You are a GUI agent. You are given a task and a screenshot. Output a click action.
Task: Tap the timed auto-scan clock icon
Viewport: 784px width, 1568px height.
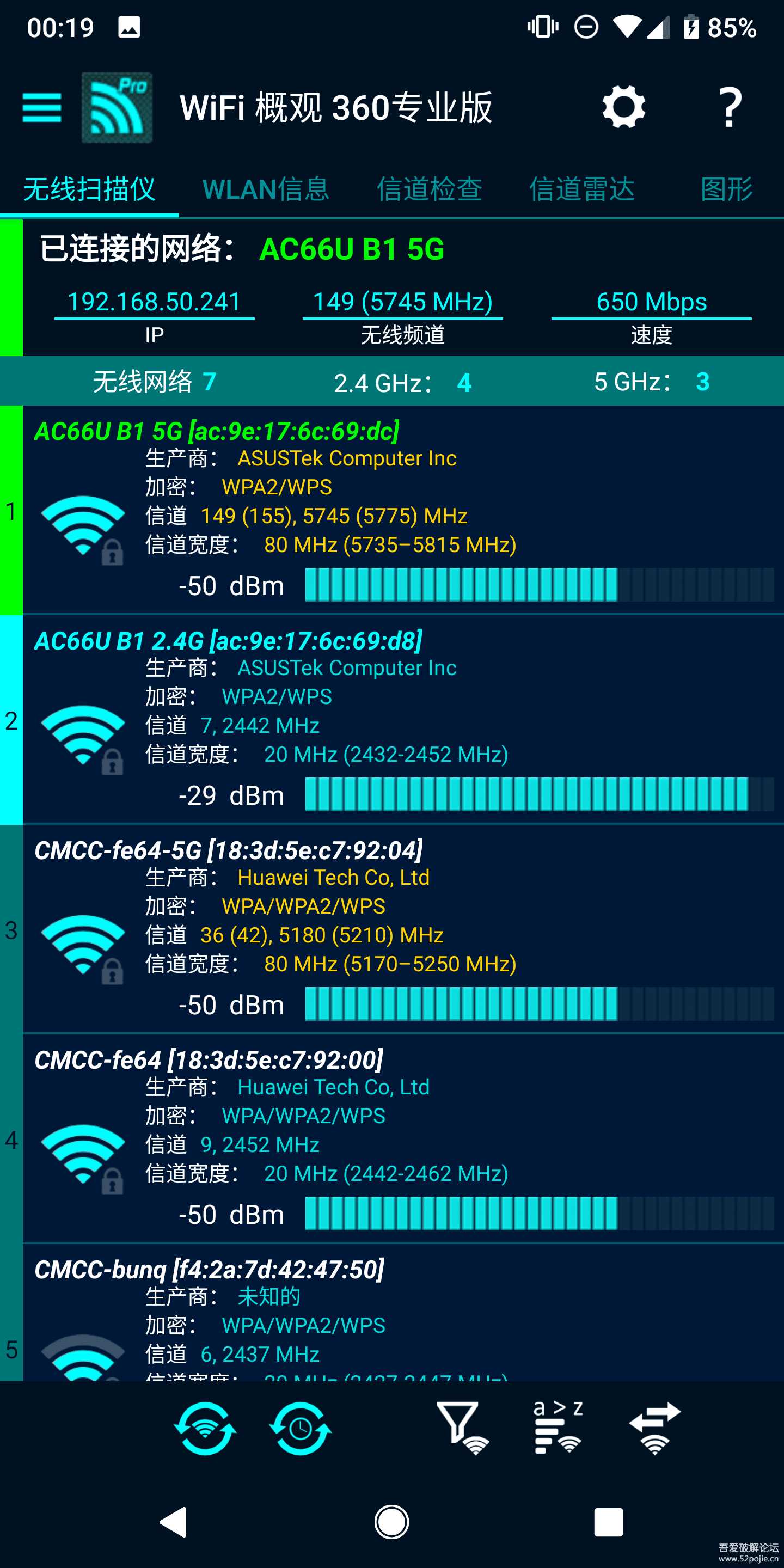click(x=300, y=1428)
